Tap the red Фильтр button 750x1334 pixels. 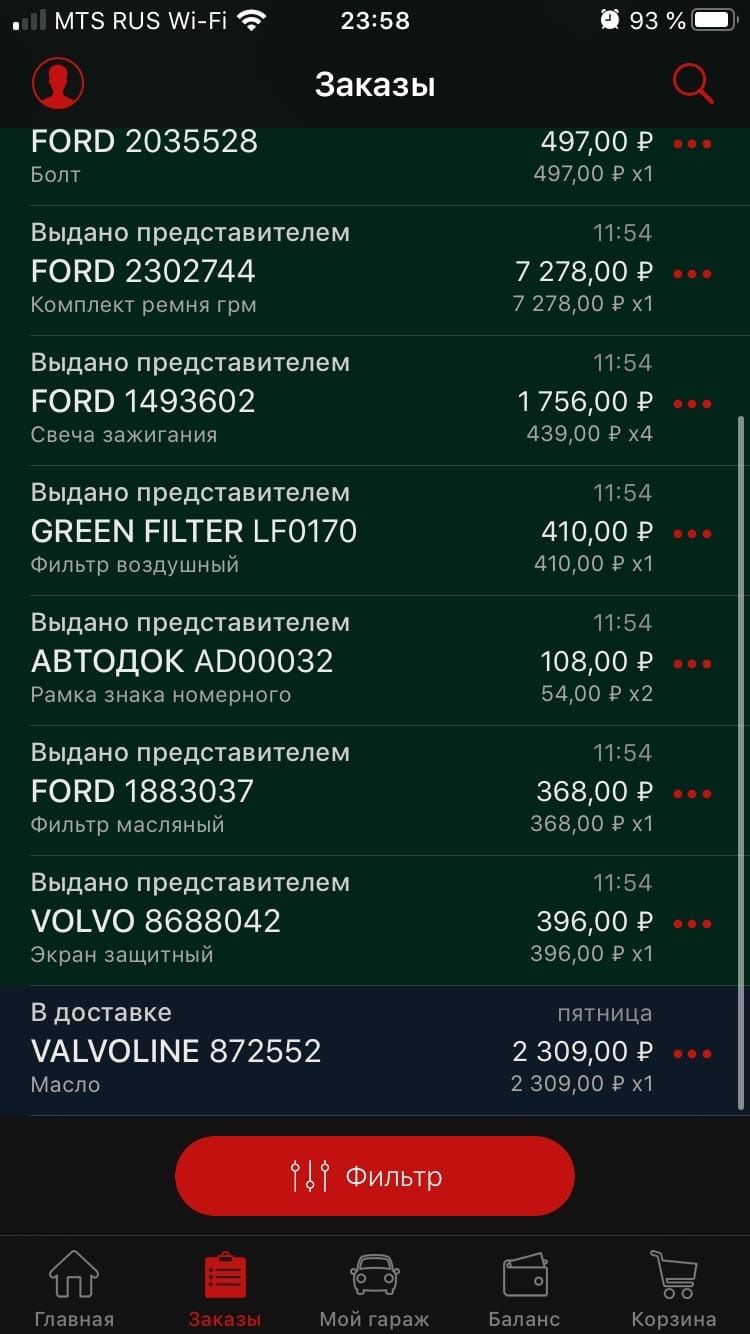coord(375,1176)
